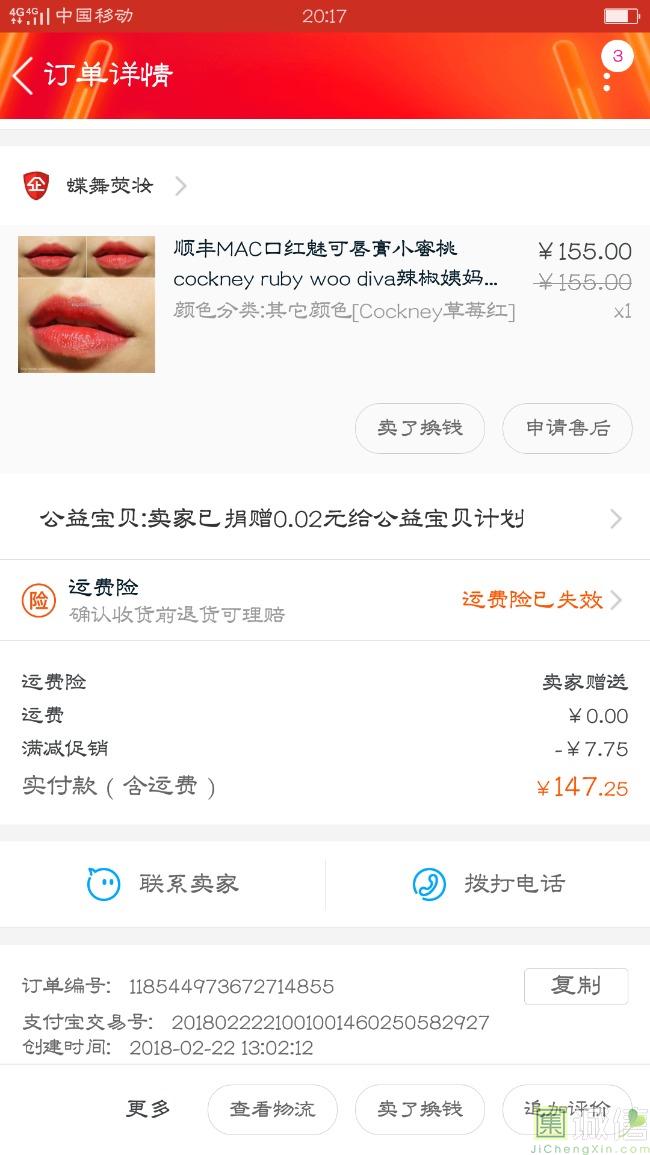Open the 公益宝贝 donation details row
The image size is (650, 1155).
click(325, 518)
